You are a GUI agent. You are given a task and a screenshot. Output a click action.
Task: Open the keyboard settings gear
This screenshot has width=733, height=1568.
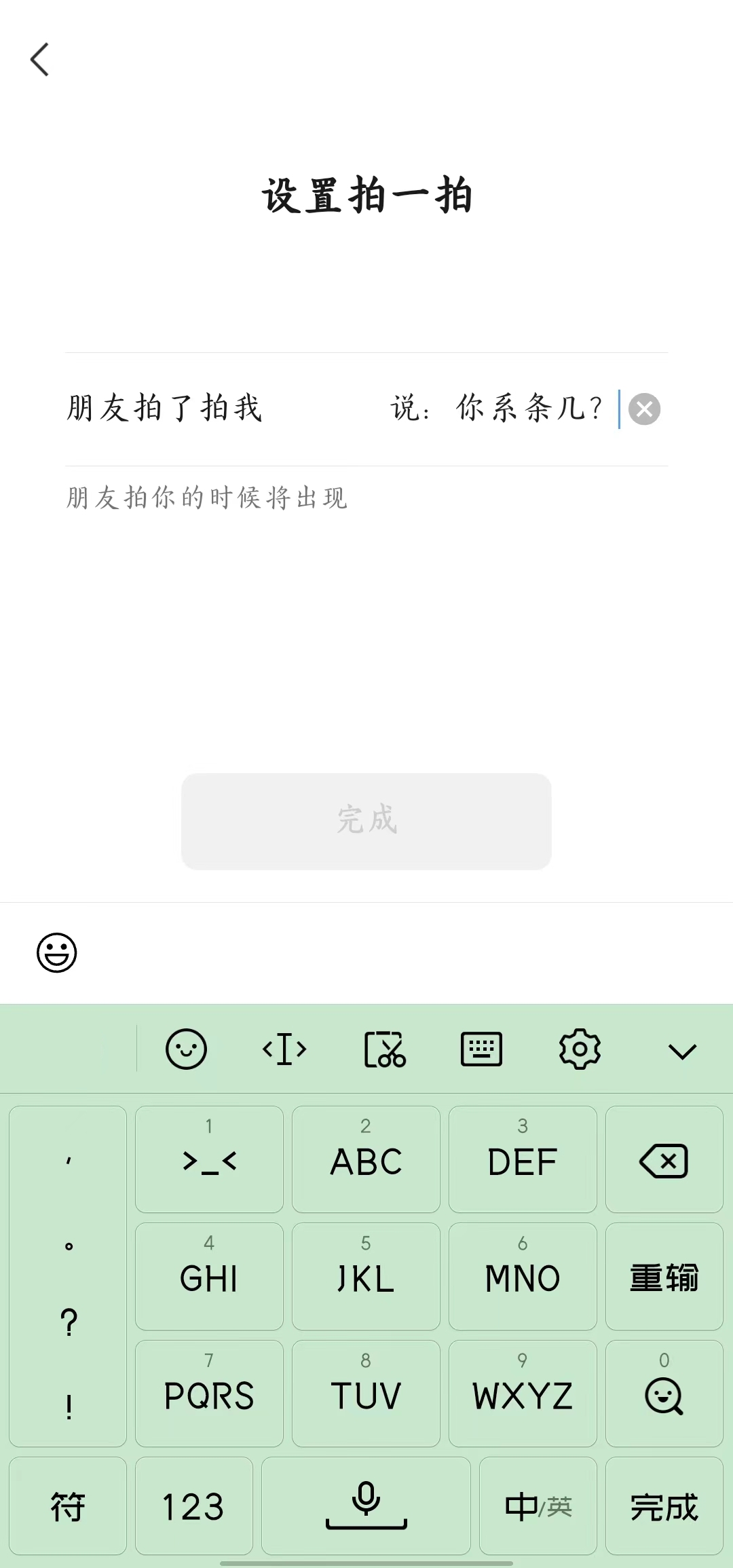[580, 1049]
